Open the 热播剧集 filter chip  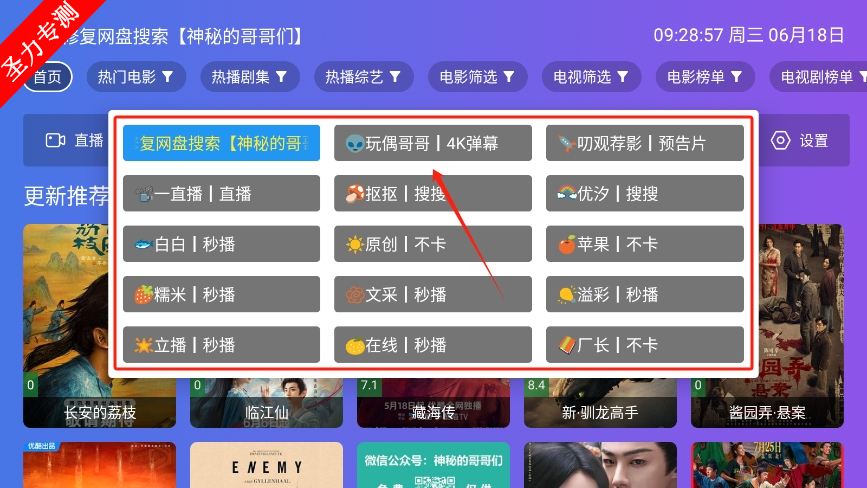click(x=249, y=77)
